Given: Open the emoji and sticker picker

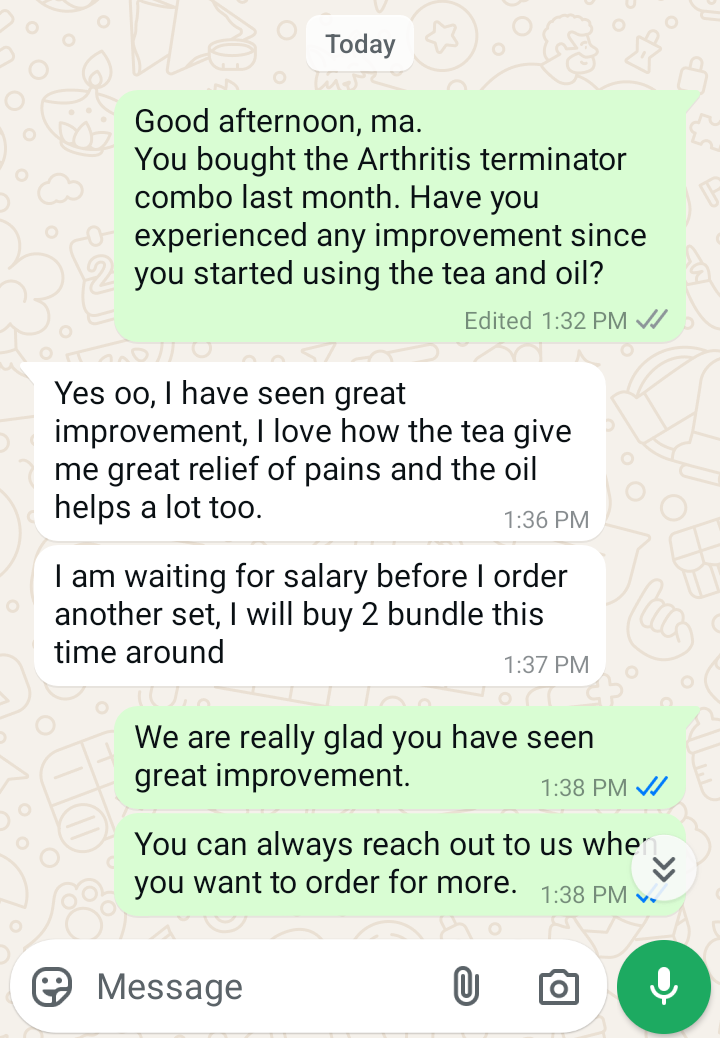Looking at the screenshot, I should 52,987.
